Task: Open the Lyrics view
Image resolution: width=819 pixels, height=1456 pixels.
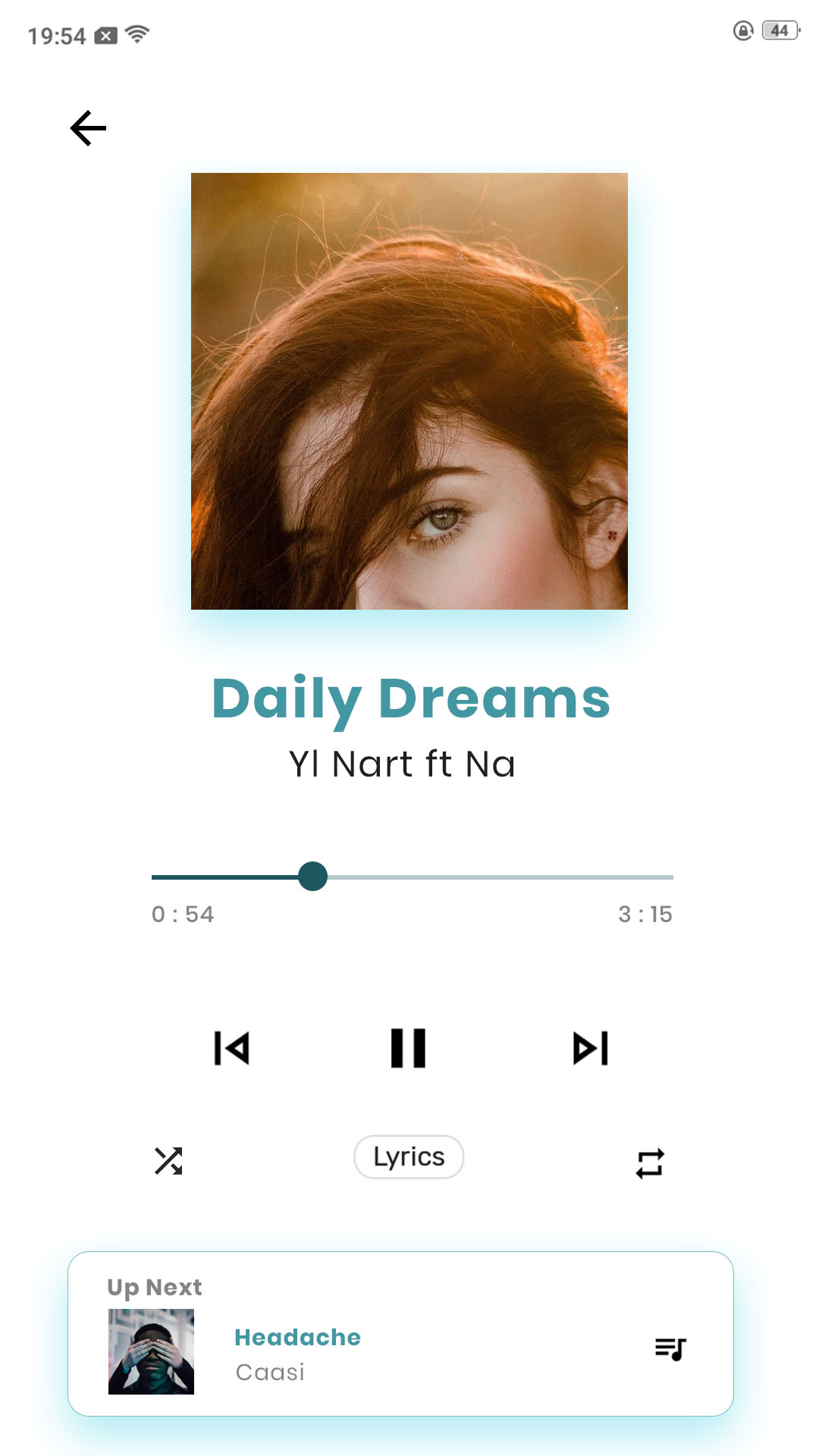Action: coord(409,1157)
